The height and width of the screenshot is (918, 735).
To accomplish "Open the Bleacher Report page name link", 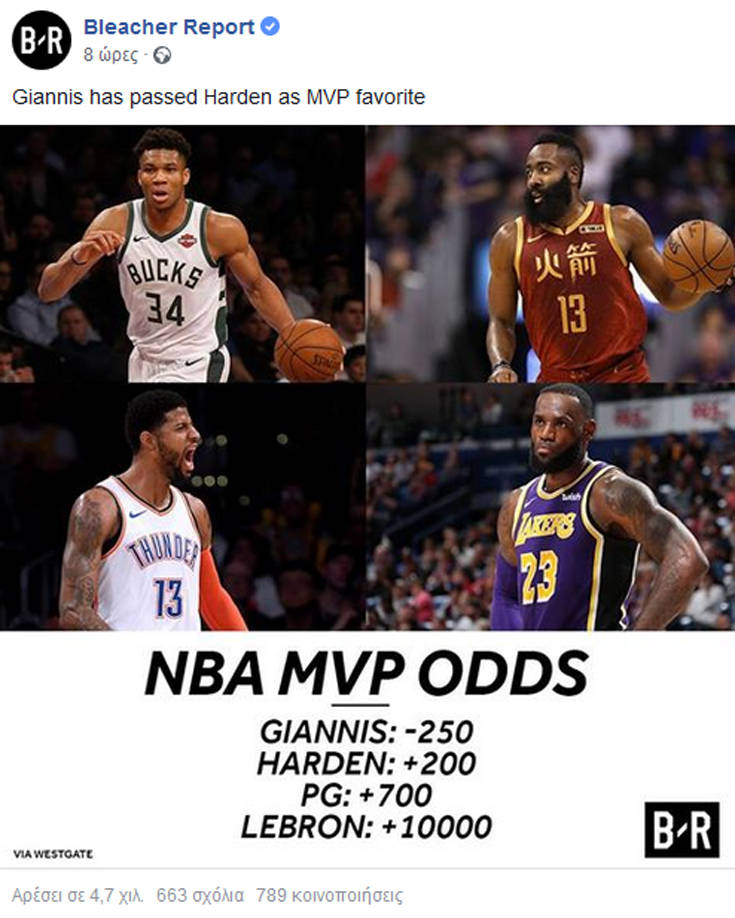I will point(168,27).
